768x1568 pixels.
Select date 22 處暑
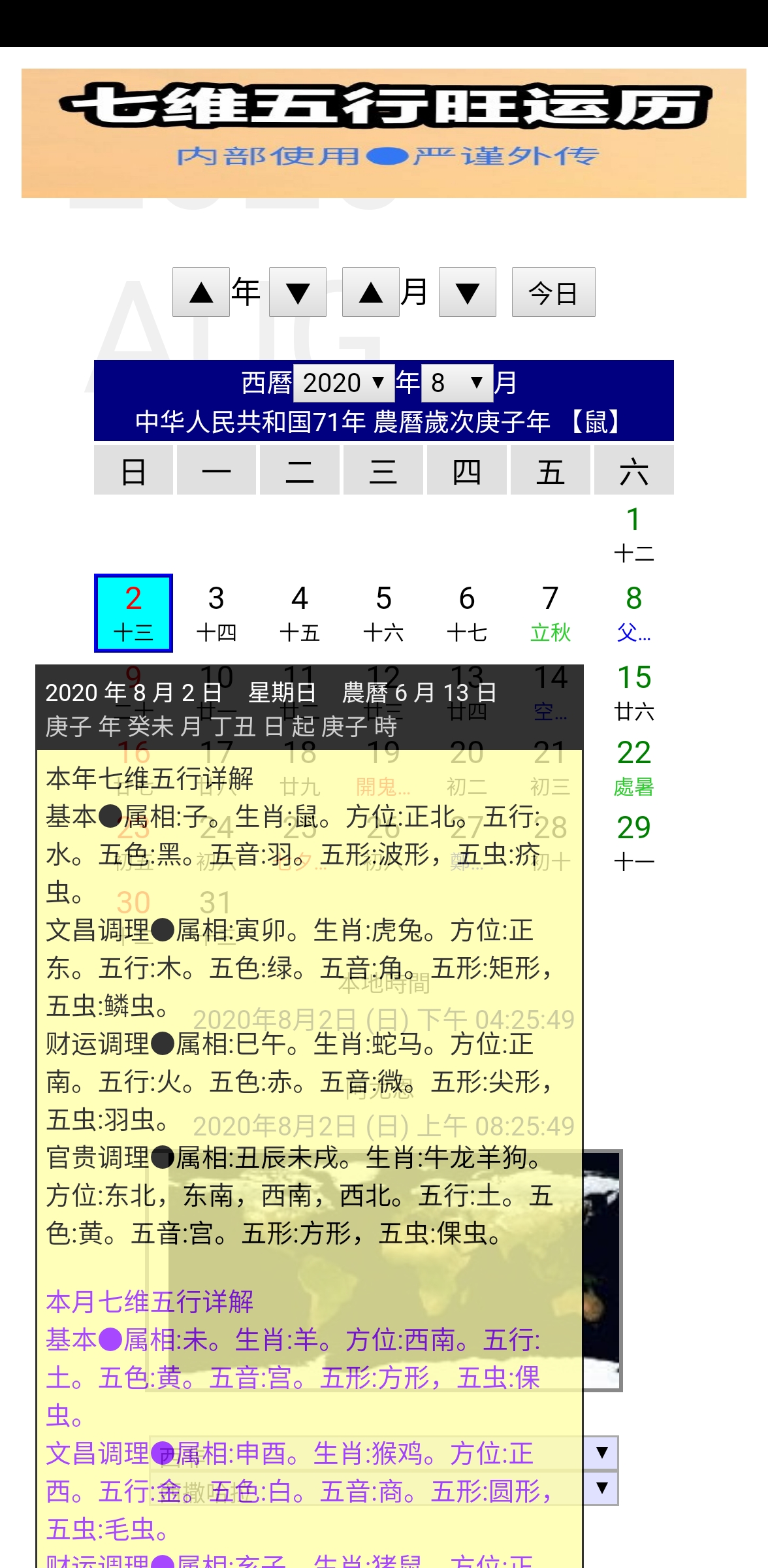click(633, 767)
